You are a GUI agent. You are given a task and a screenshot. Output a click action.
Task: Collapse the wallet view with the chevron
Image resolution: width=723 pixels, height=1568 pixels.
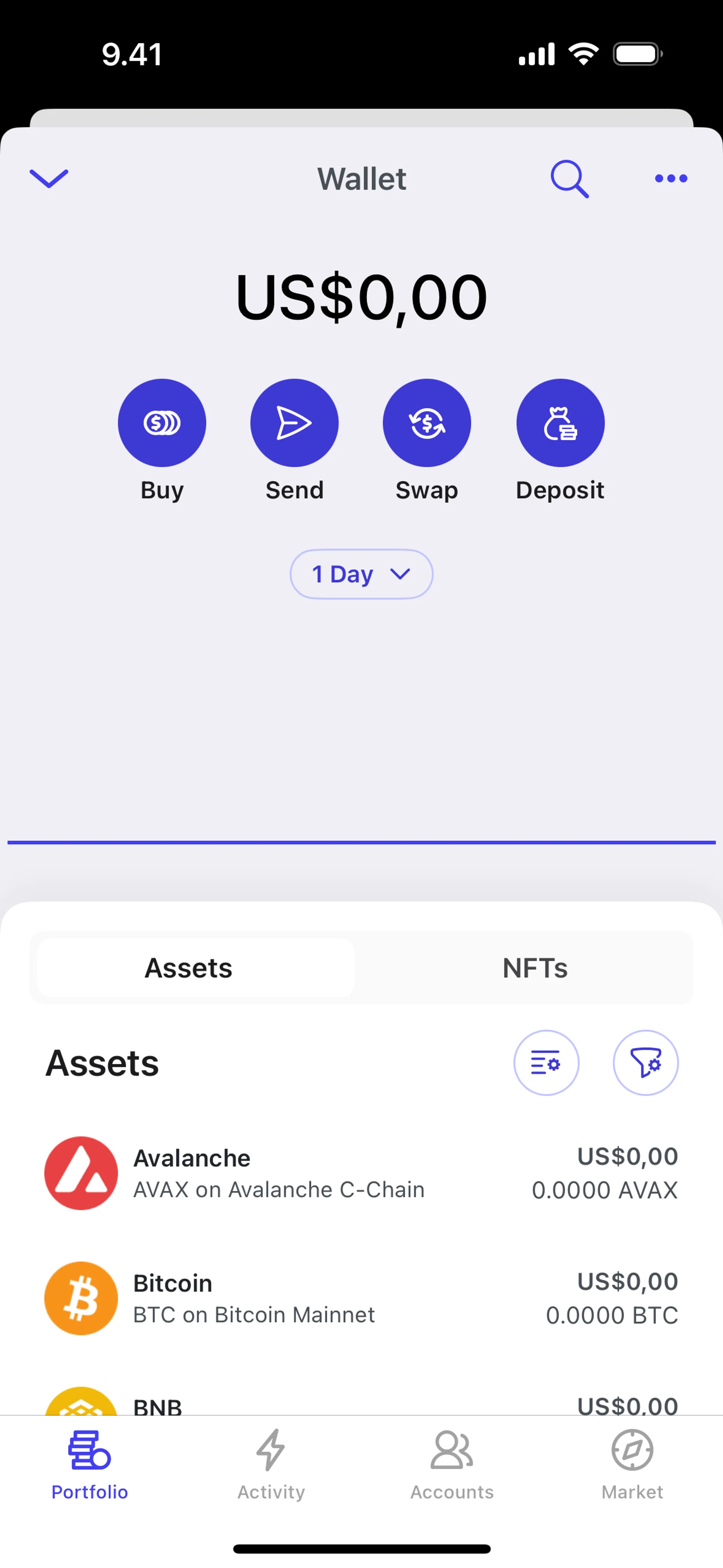[49, 178]
